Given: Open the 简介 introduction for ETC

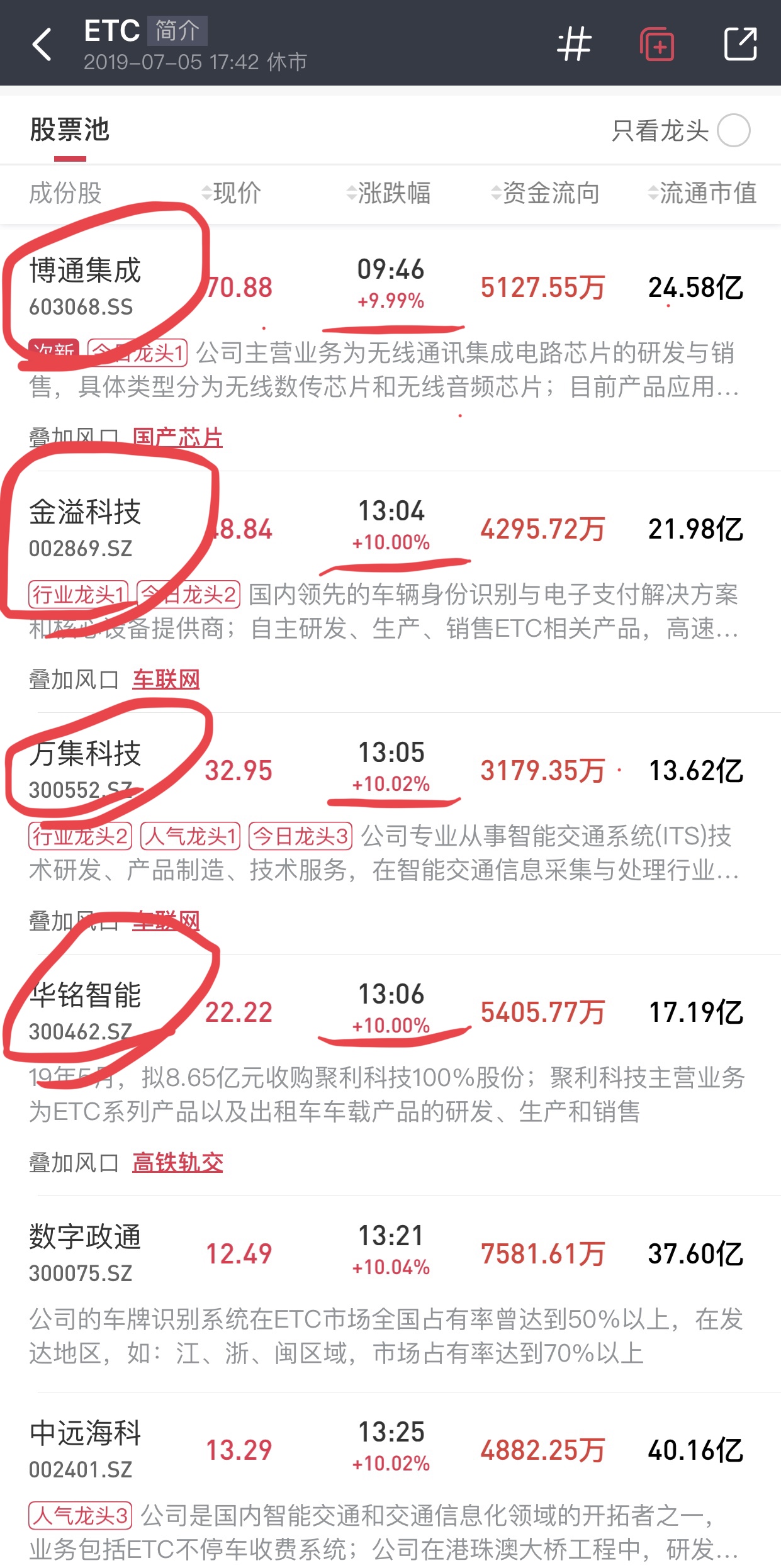Looking at the screenshot, I should point(177,30).
